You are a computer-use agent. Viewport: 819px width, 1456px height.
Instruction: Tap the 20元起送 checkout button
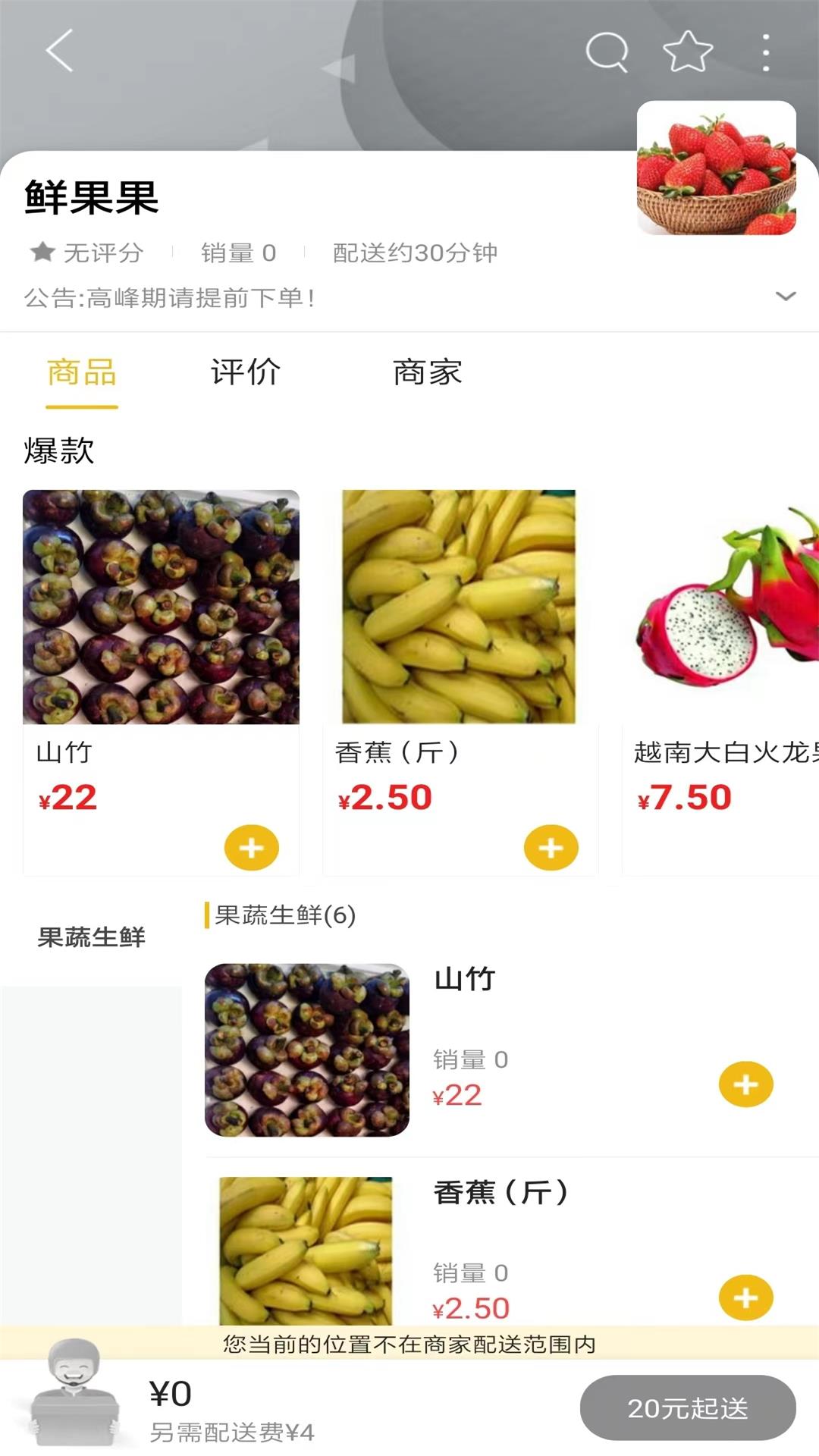tap(687, 1407)
